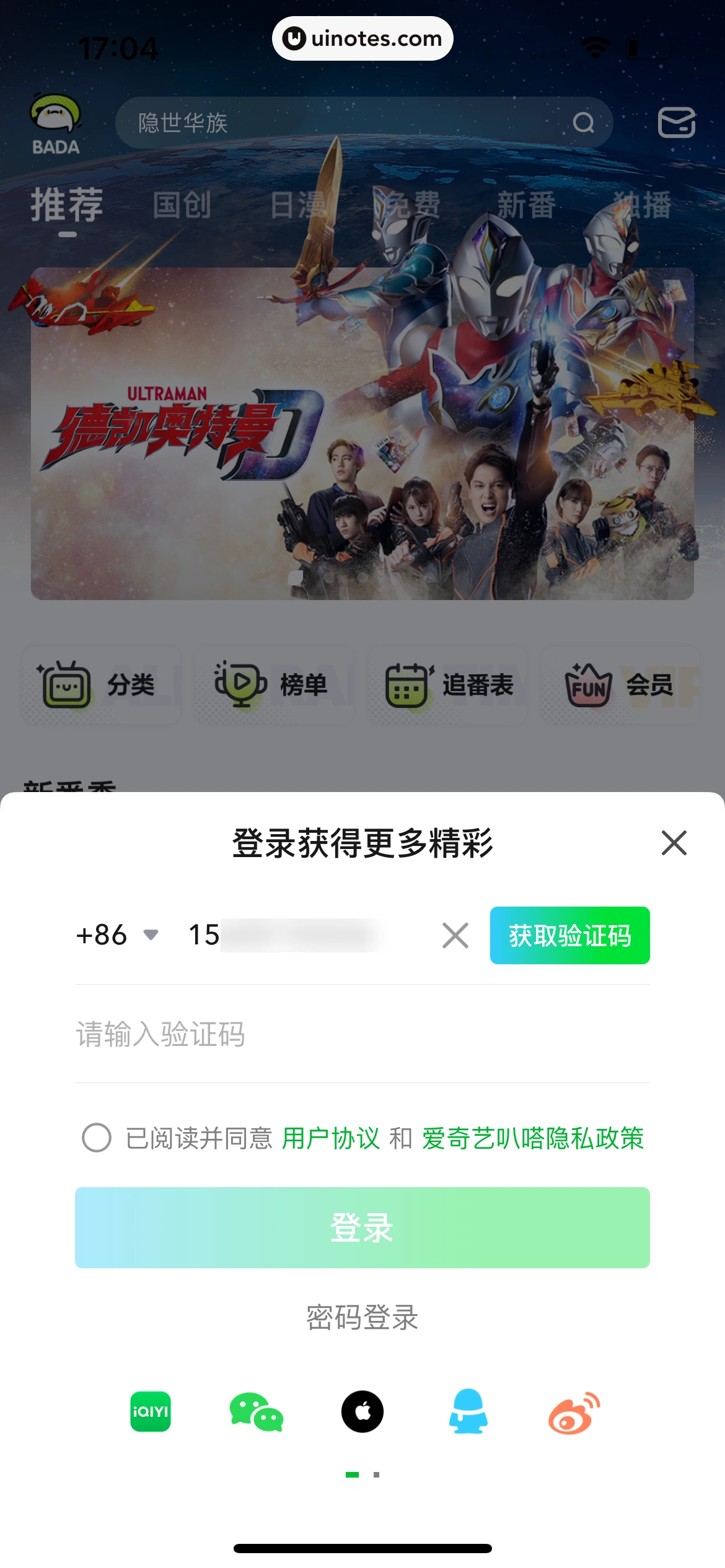Focus the 请输入验证码 verification code field
Screen dimensions: 725x1568
click(362, 1034)
